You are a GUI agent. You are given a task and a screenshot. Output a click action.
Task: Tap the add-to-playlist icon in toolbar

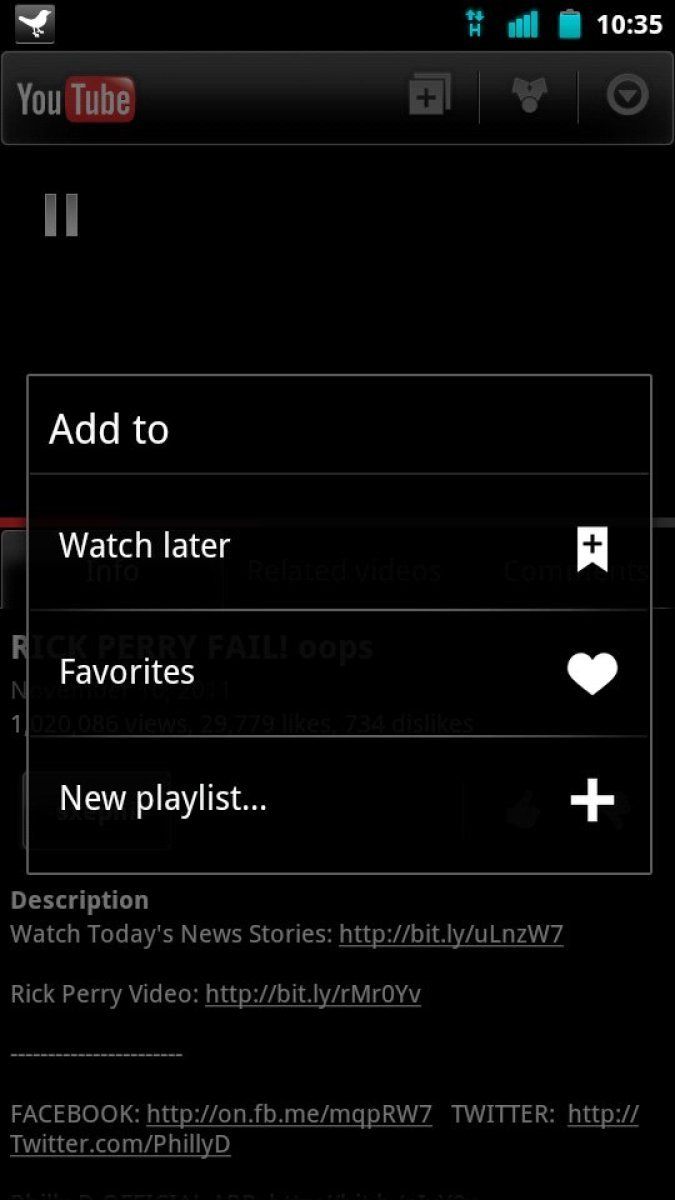[x=429, y=97]
